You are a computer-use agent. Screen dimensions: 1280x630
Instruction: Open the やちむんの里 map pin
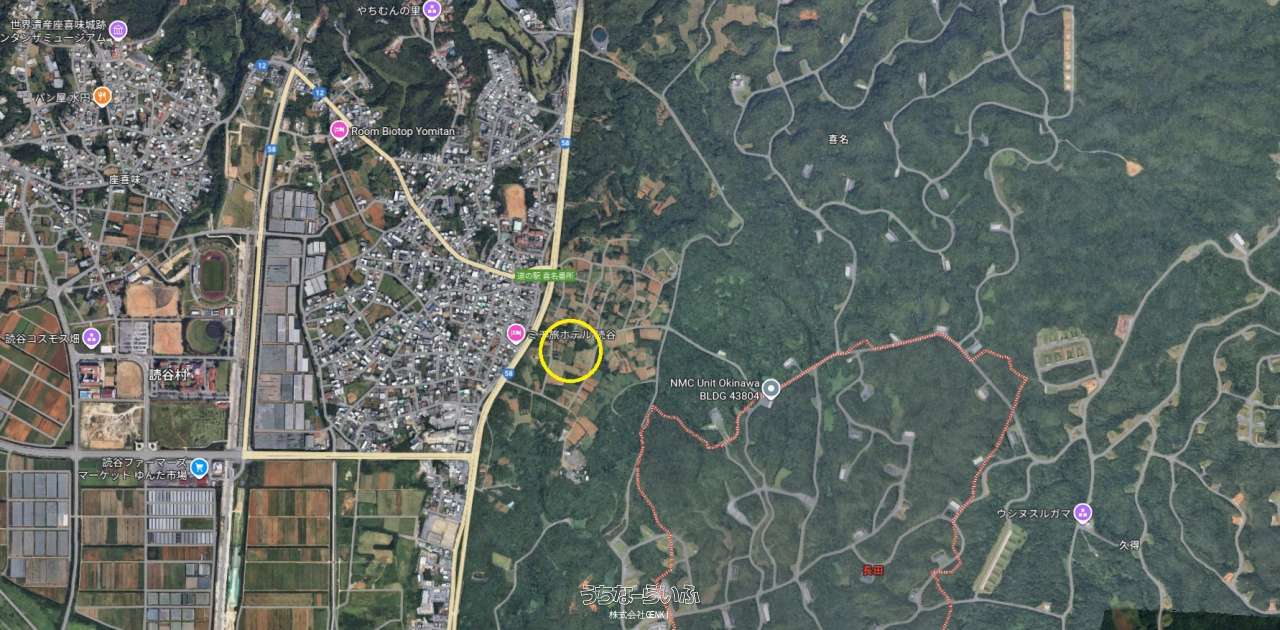(x=432, y=9)
